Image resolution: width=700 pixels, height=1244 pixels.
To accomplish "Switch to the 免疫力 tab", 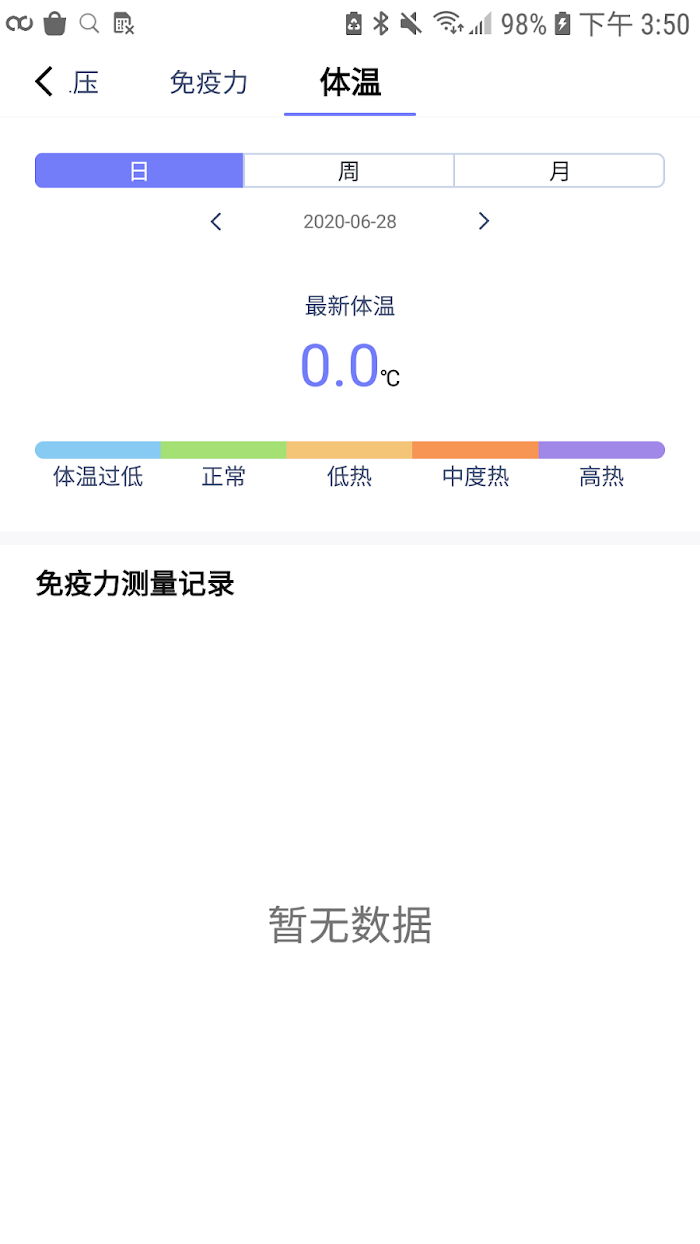I will 209,83.
